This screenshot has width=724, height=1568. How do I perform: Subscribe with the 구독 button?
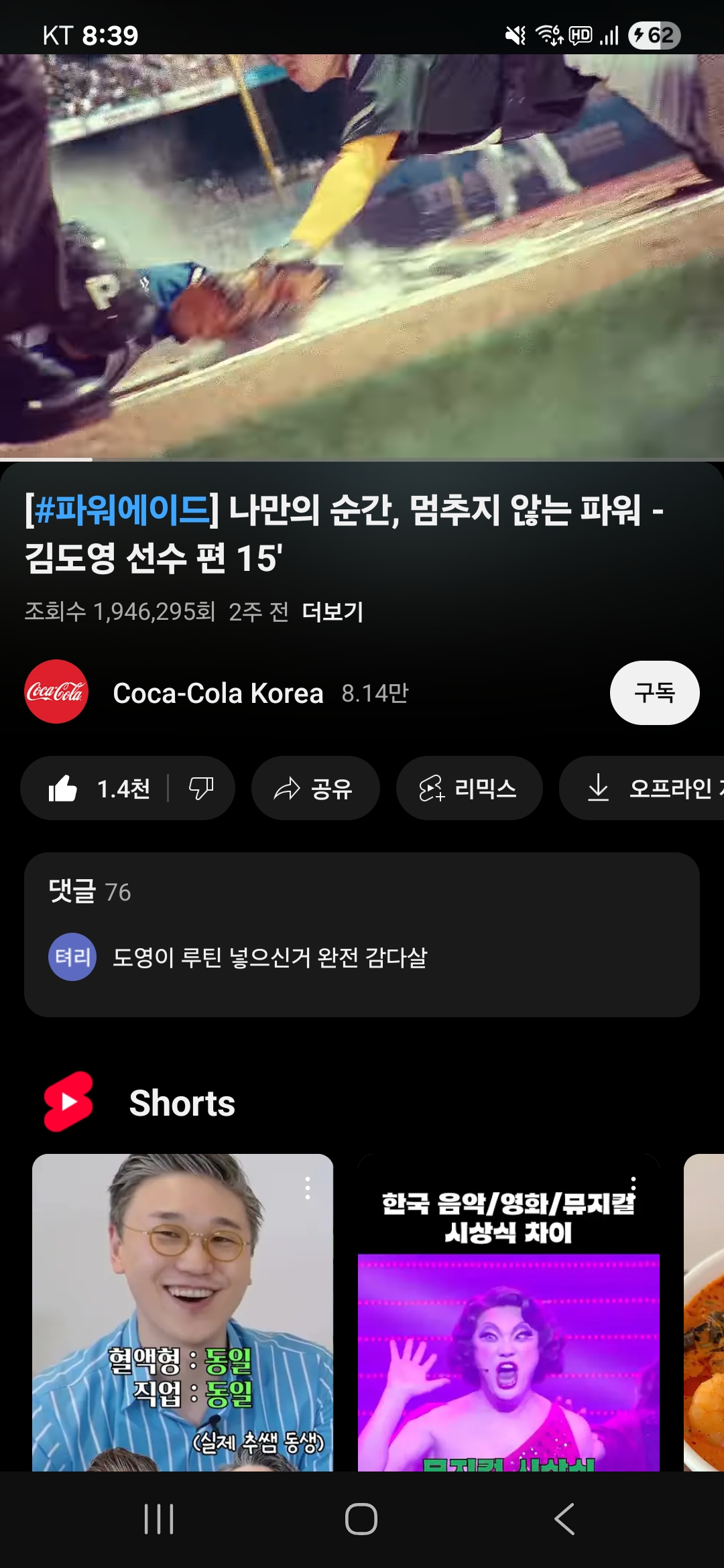654,693
